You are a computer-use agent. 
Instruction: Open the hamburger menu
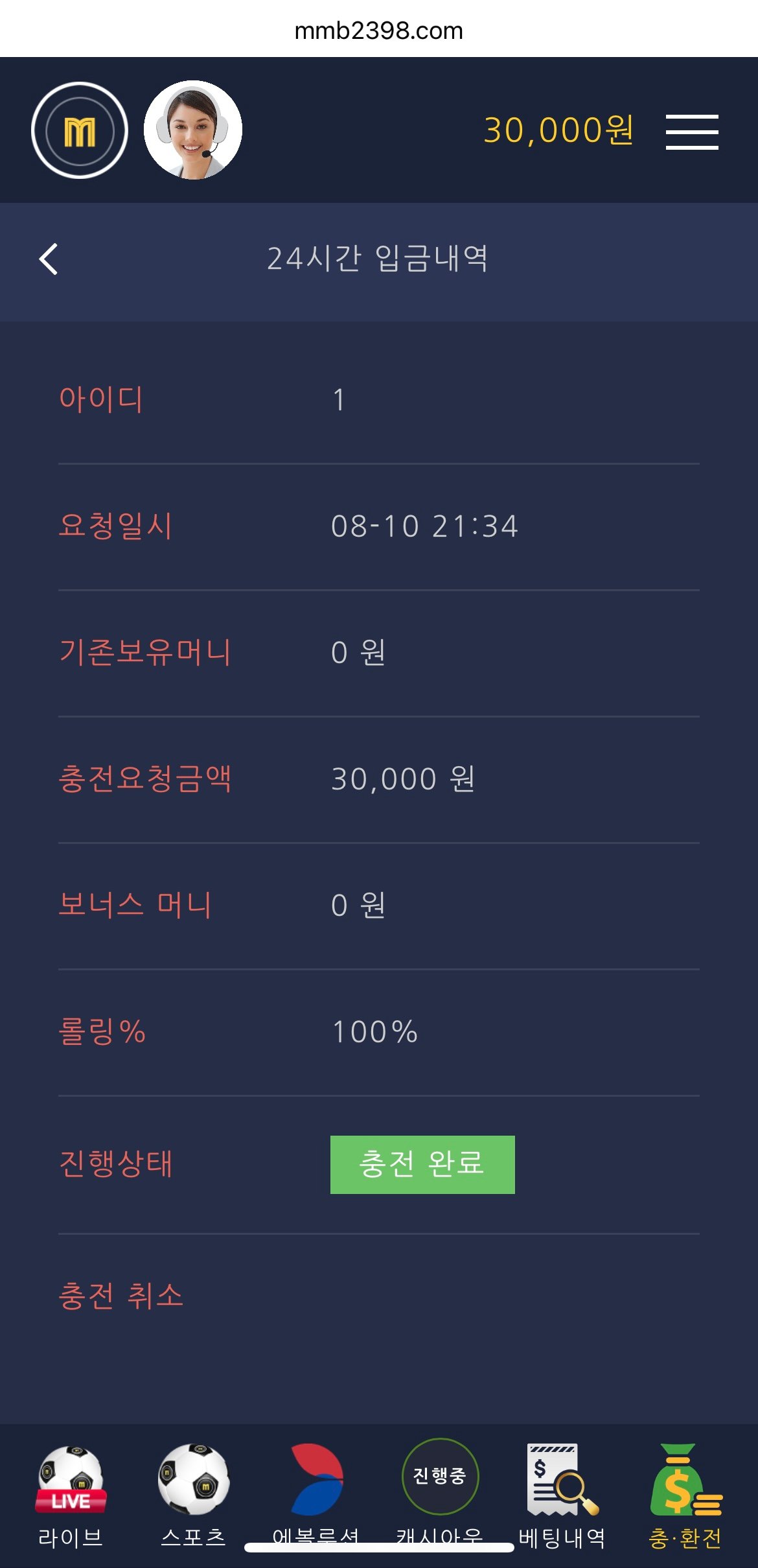pos(691,132)
